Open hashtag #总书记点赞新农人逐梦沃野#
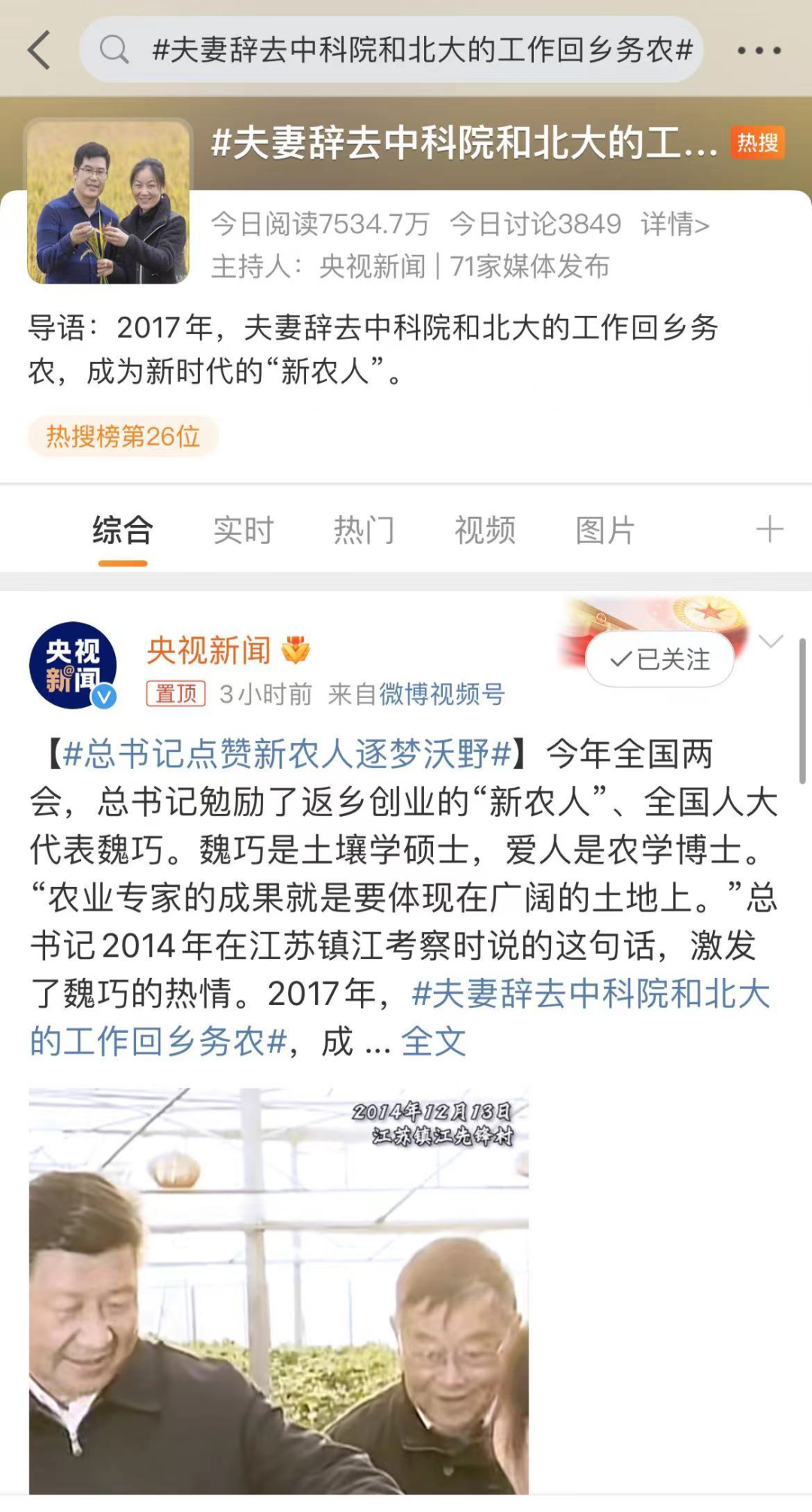 click(x=287, y=754)
